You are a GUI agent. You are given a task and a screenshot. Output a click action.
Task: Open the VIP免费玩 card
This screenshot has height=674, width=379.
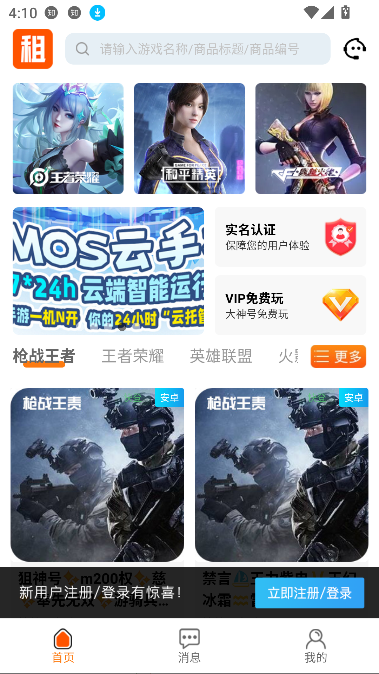coord(290,305)
